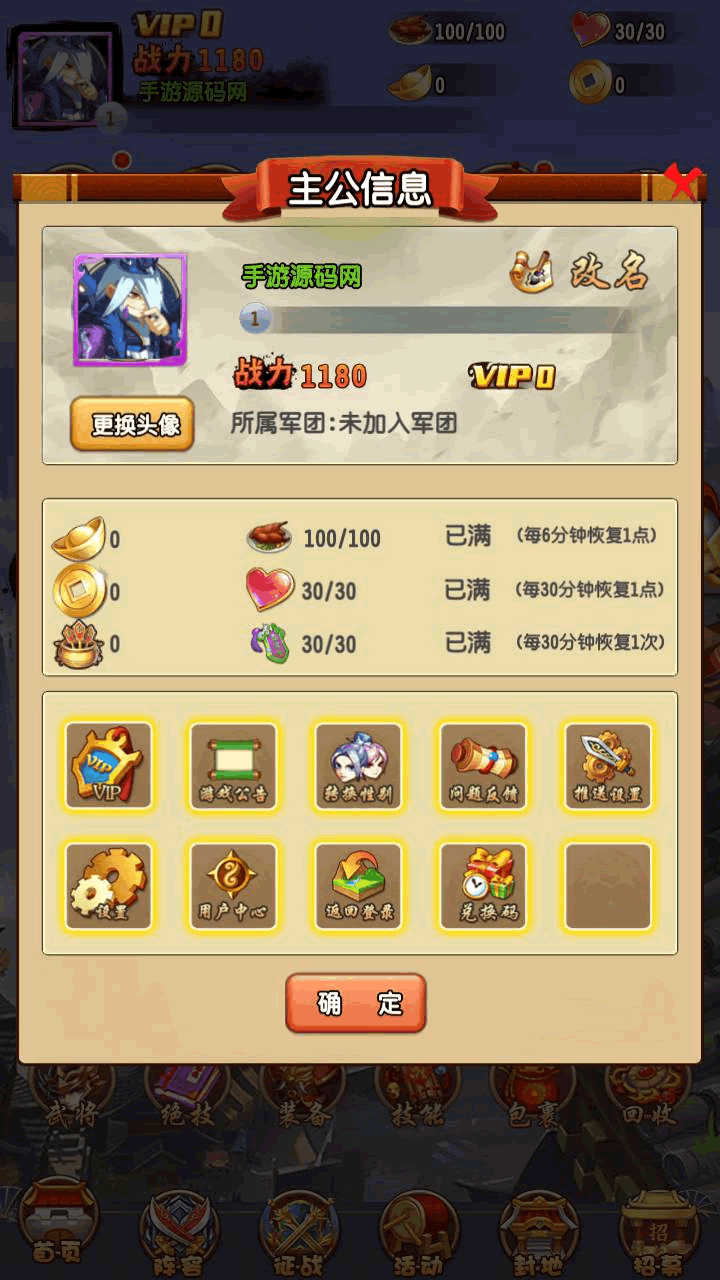Rename the player with 改名
The image size is (720, 1280).
coord(581,272)
